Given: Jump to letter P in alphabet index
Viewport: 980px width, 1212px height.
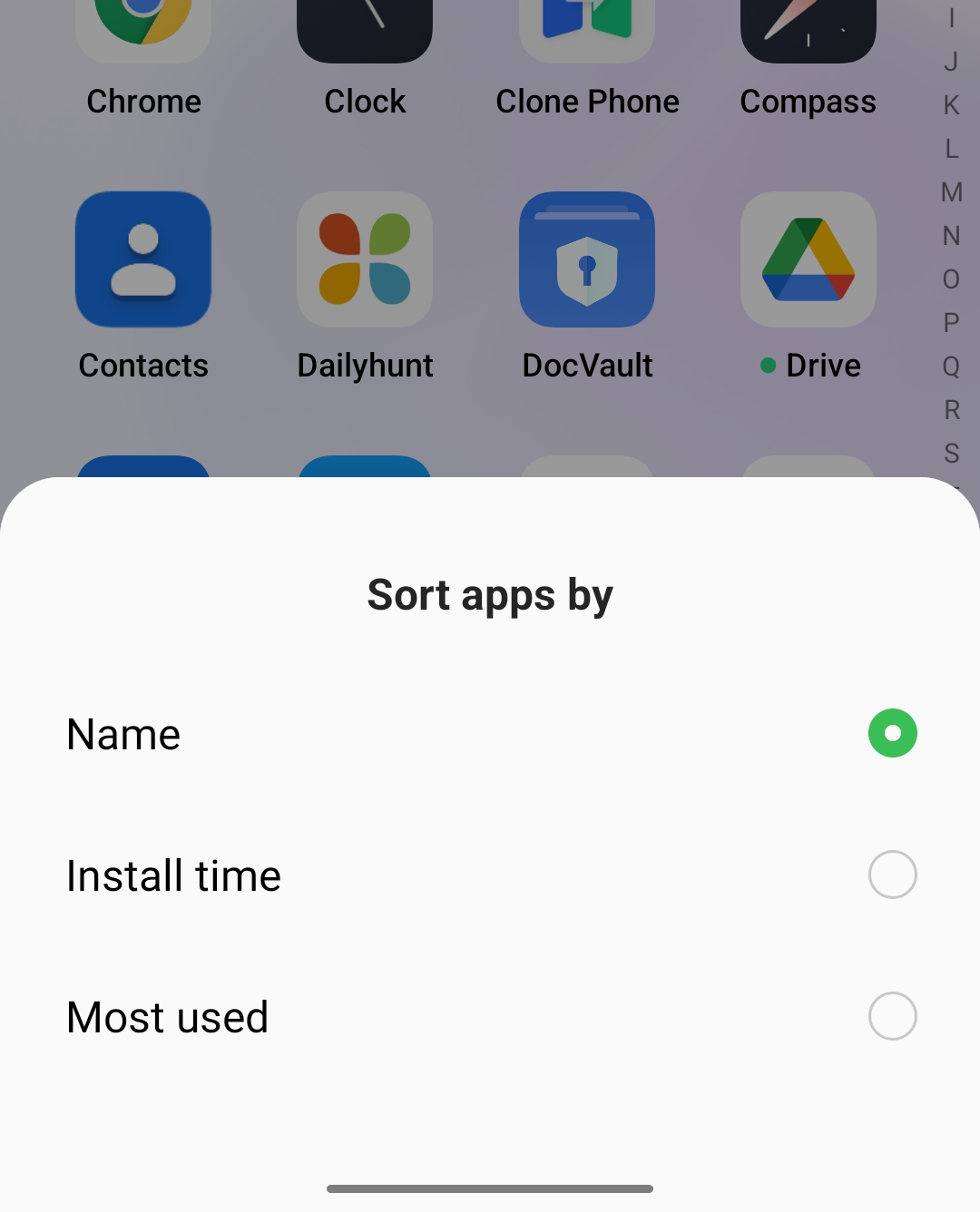Looking at the screenshot, I should pos(951,322).
